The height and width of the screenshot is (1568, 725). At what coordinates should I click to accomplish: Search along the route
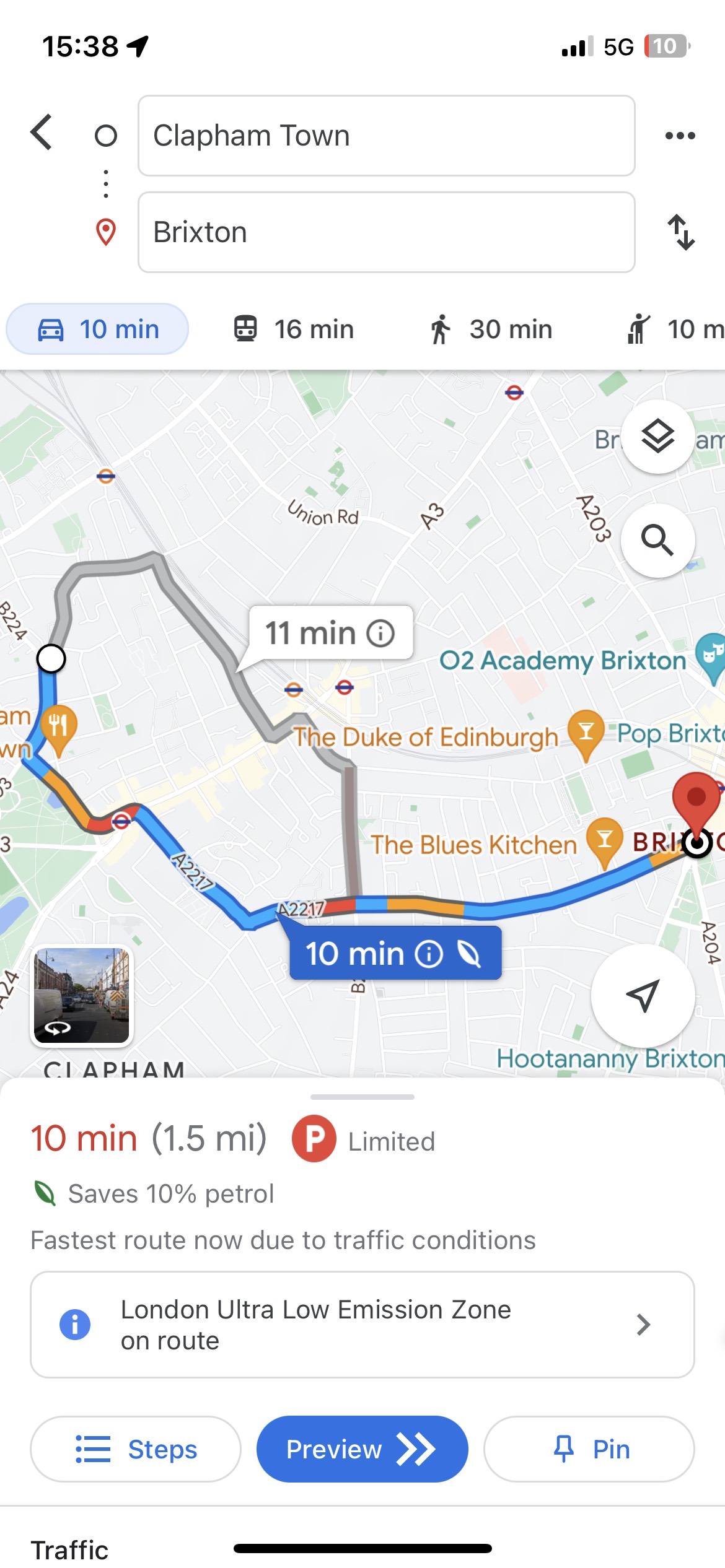(657, 541)
